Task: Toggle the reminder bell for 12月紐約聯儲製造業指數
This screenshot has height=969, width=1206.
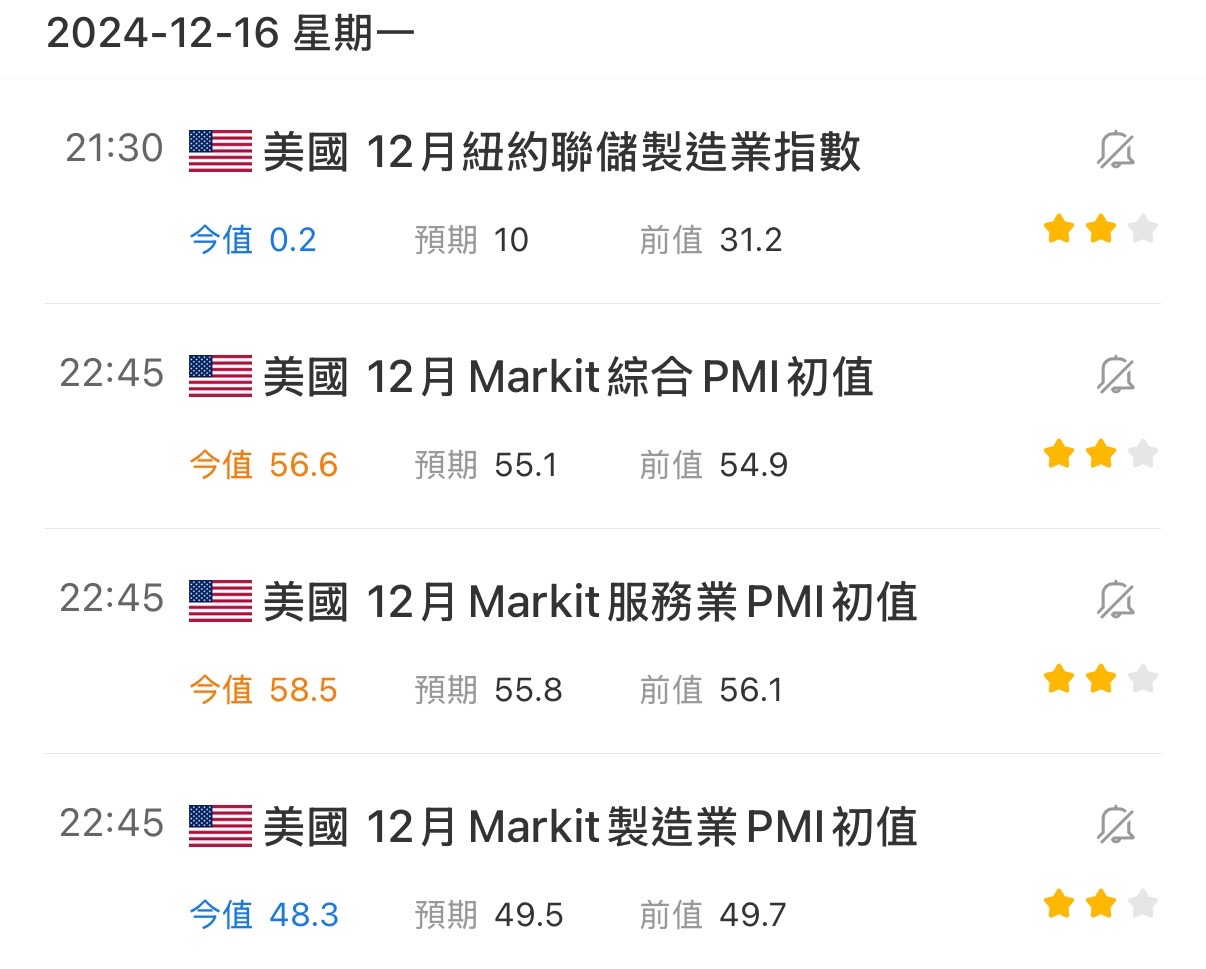Action: point(1116,152)
